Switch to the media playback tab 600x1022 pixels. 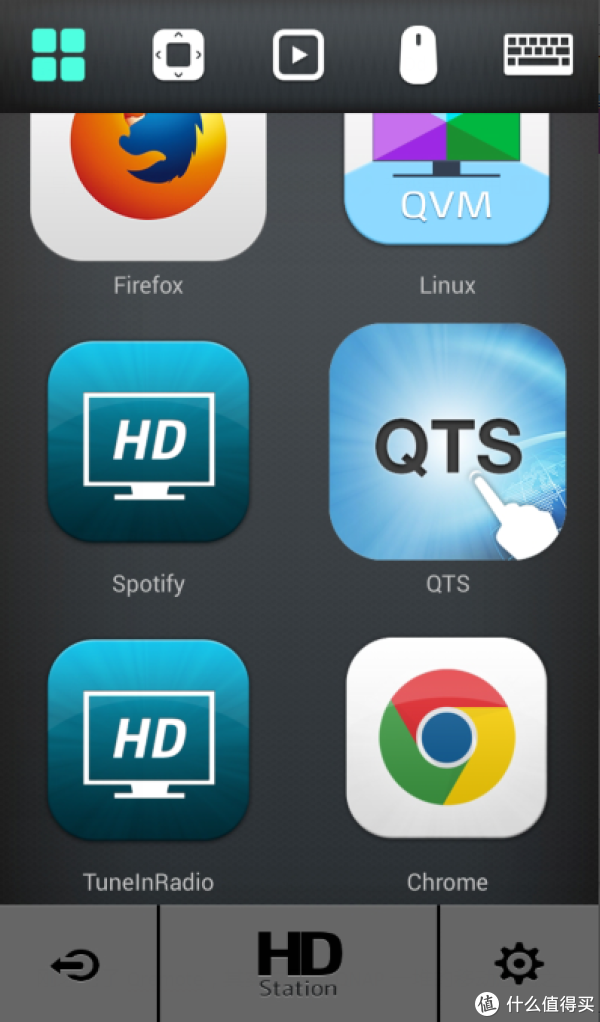[298, 55]
